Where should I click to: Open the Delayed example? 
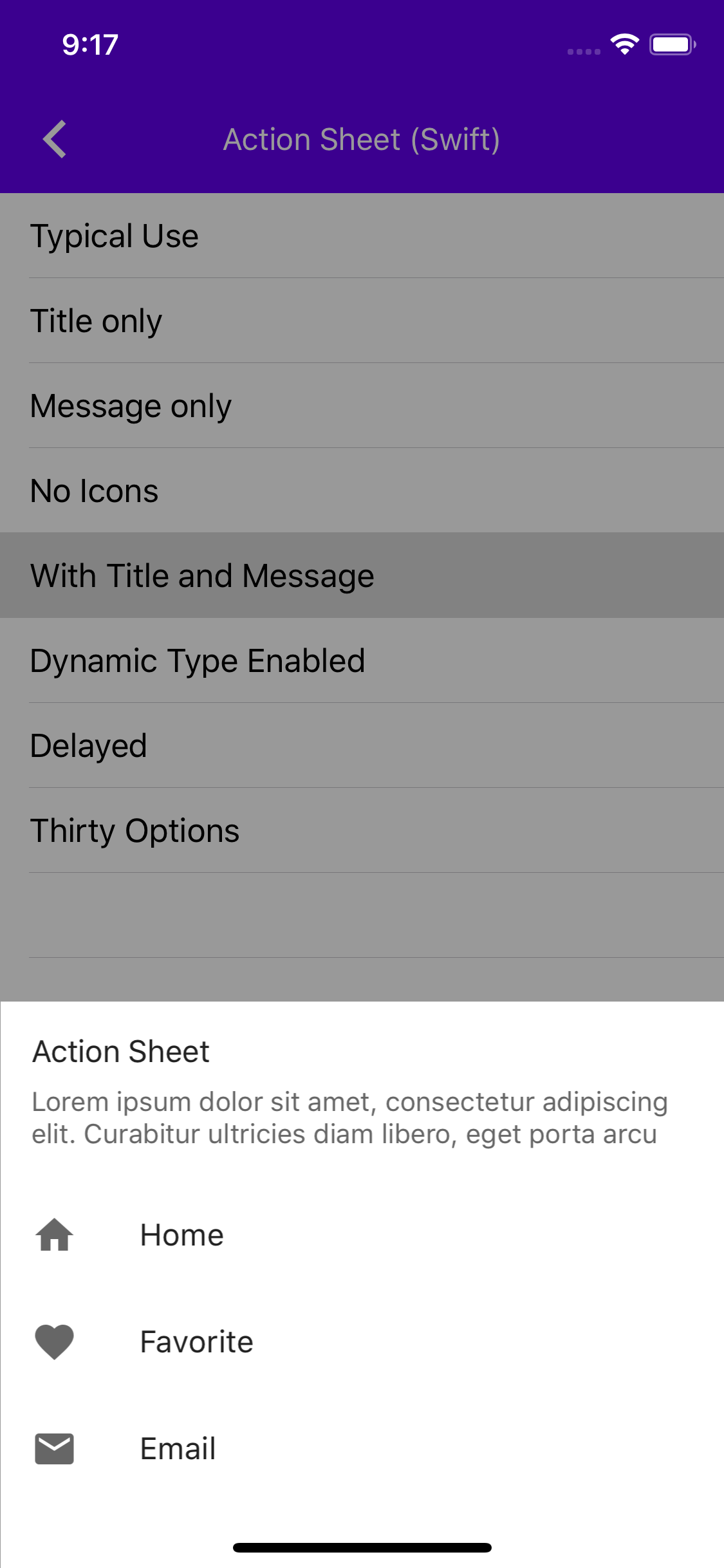[89, 745]
